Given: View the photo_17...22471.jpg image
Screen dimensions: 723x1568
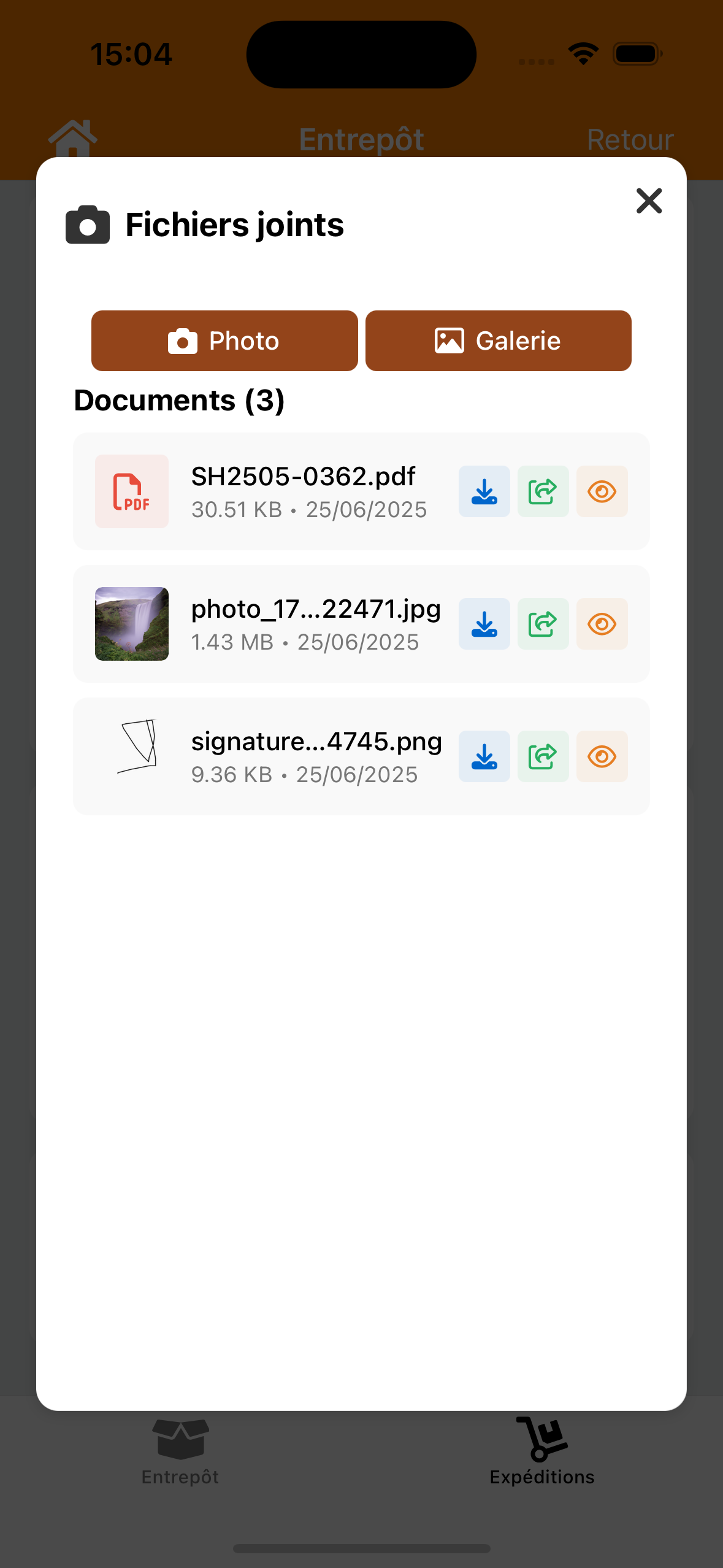Looking at the screenshot, I should [x=602, y=624].
